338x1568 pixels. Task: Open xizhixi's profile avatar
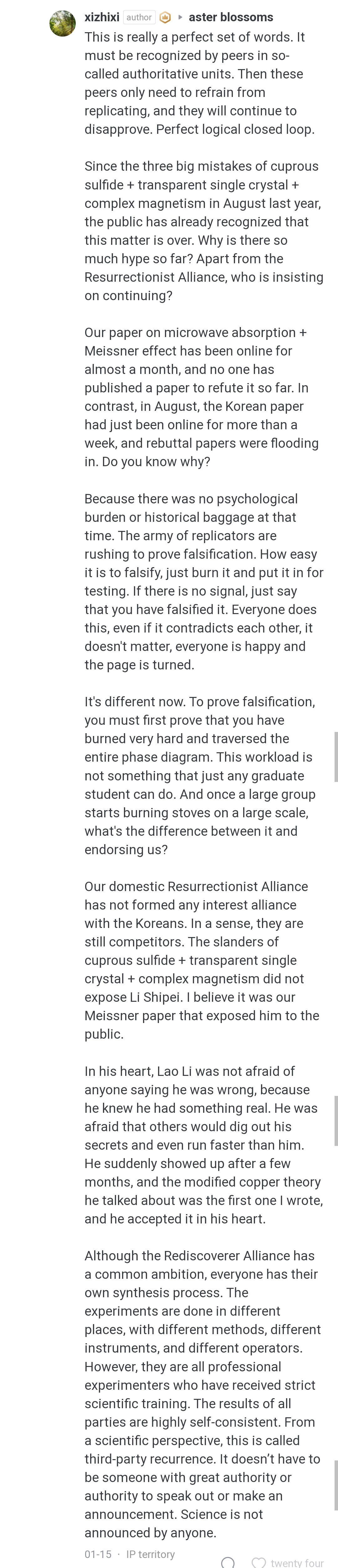click(x=62, y=24)
